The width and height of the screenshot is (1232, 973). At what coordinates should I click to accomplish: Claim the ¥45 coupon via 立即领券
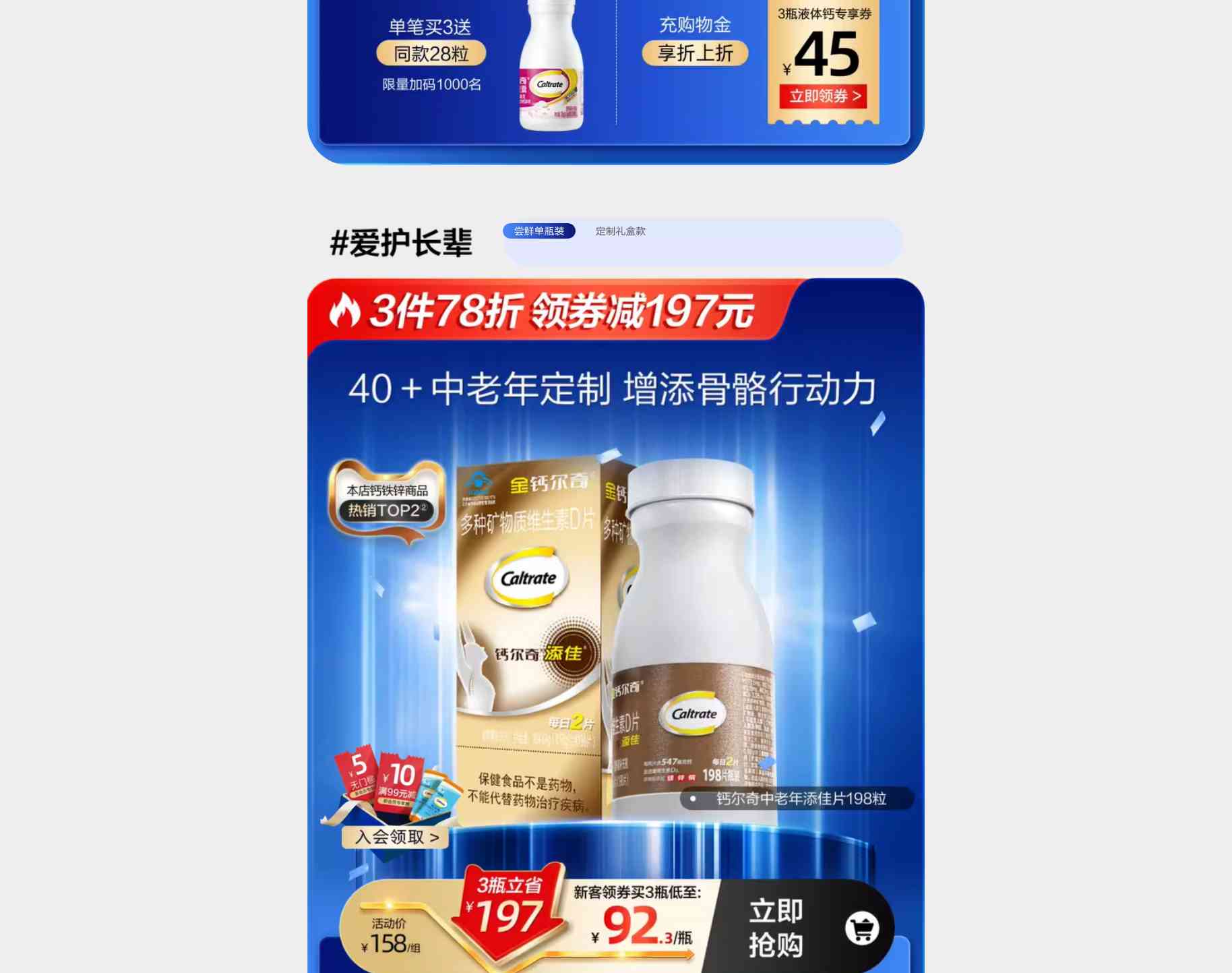(824, 96)
